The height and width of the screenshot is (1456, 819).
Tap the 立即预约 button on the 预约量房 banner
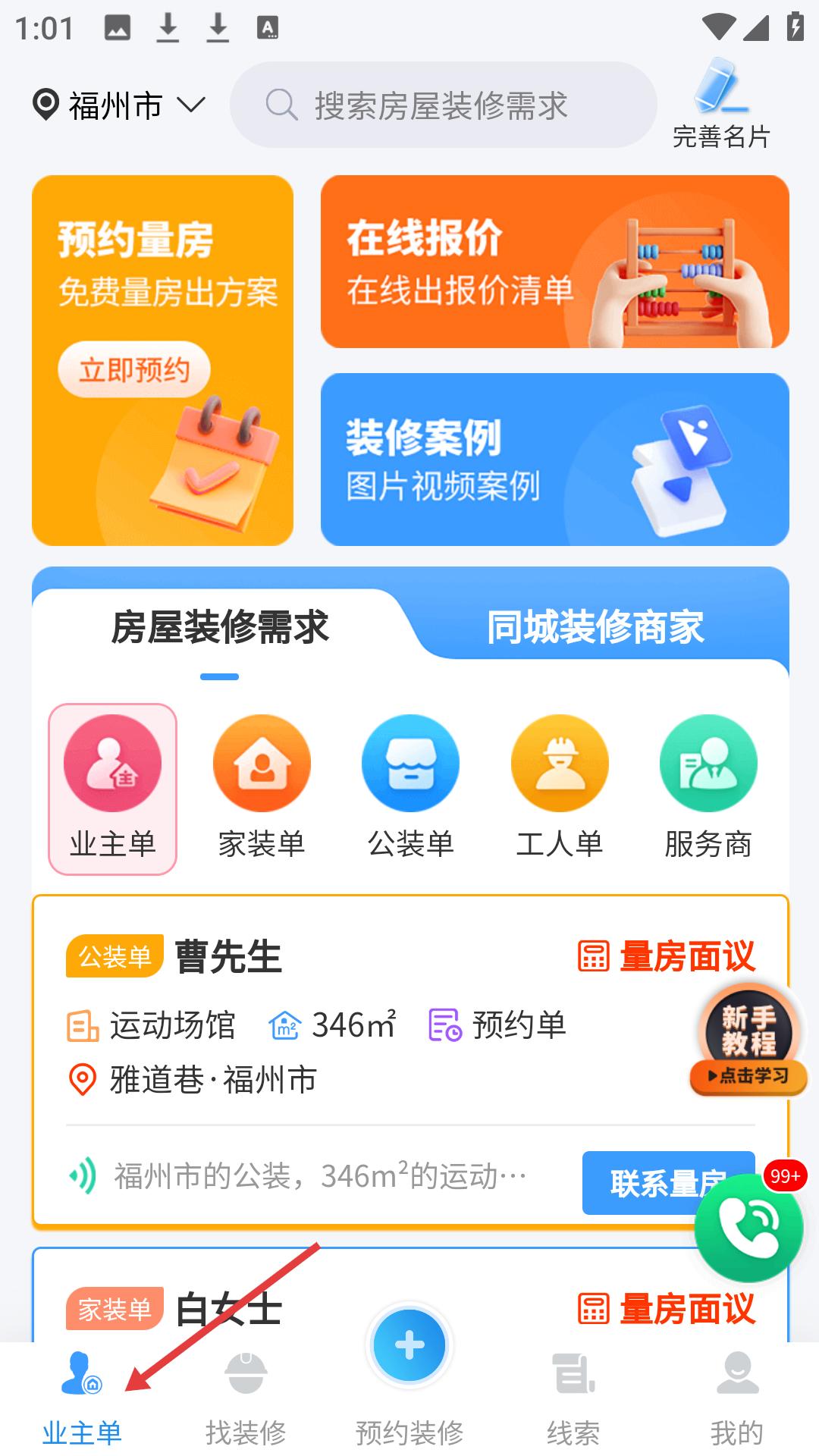coord(133,370)
